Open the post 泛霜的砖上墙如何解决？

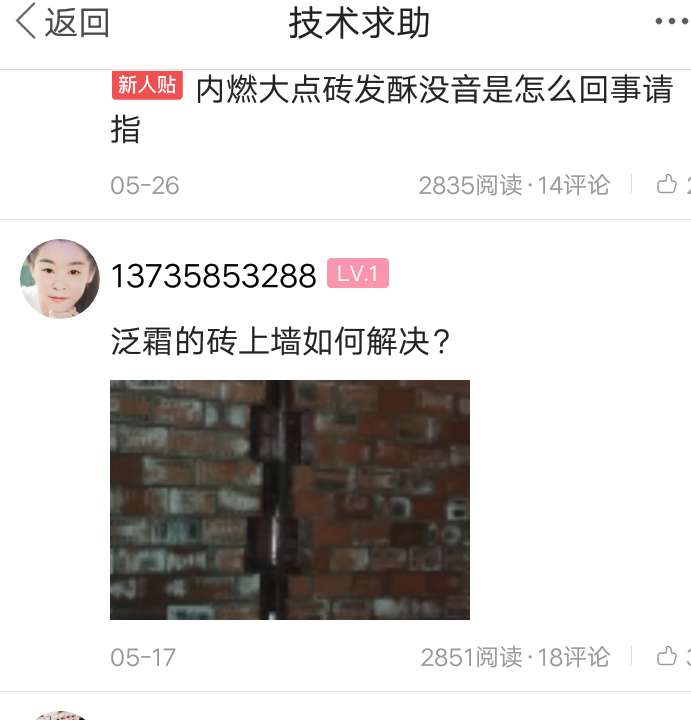point(280,343)
